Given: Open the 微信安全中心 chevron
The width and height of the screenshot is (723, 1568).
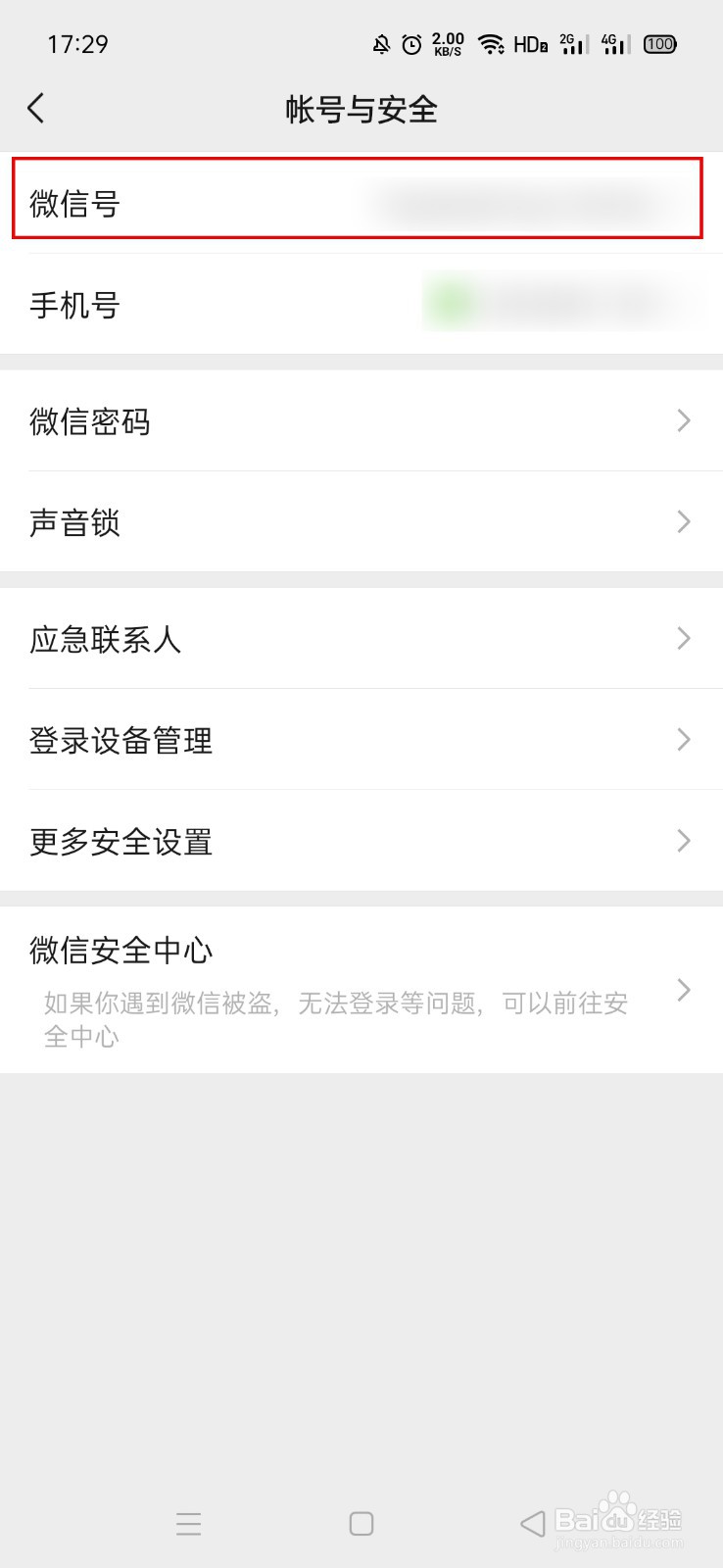Looking at the screenshot, I should (x=684, y=990).
